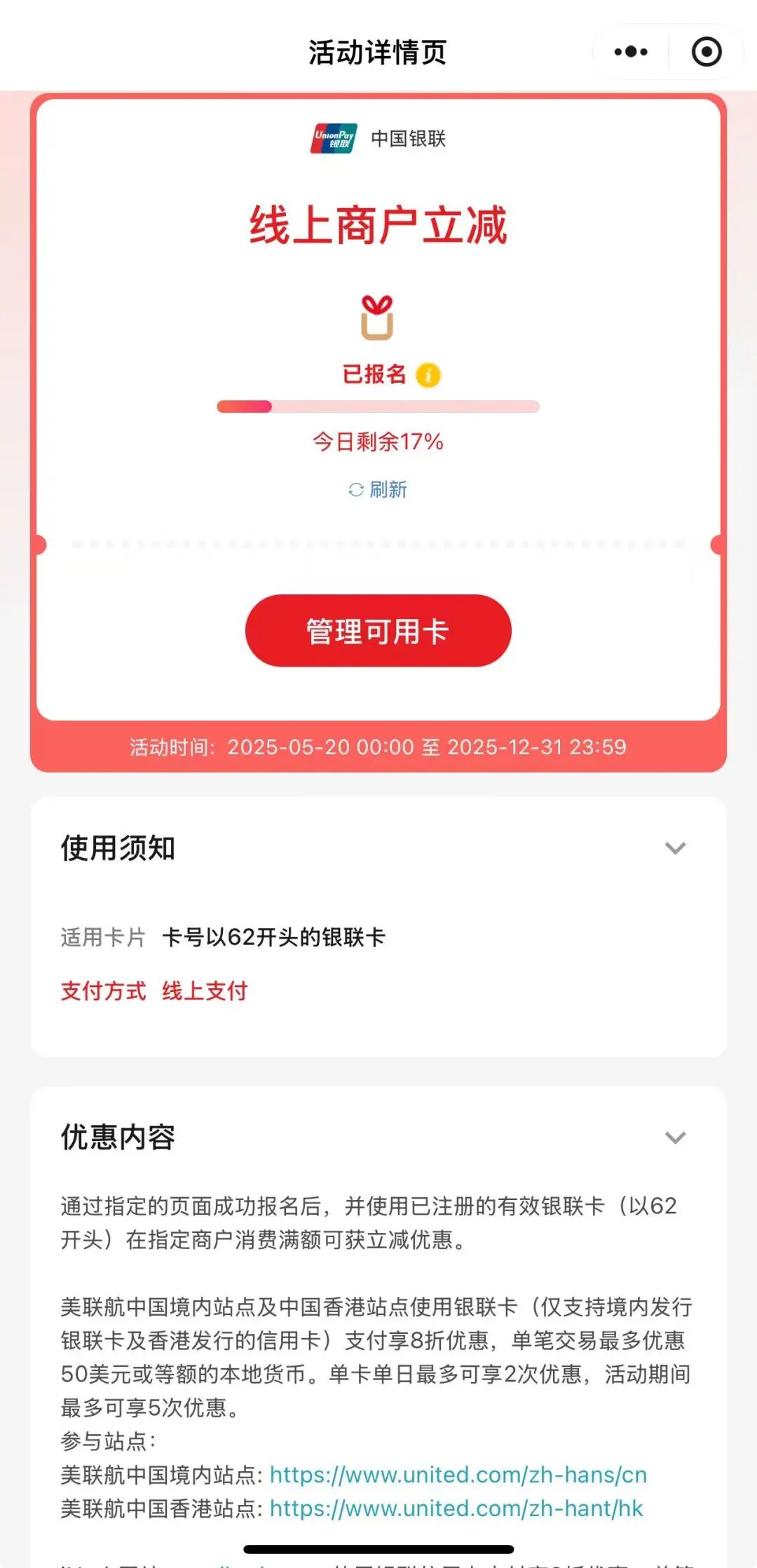Open the mini program more options menu

click(630, 52)
